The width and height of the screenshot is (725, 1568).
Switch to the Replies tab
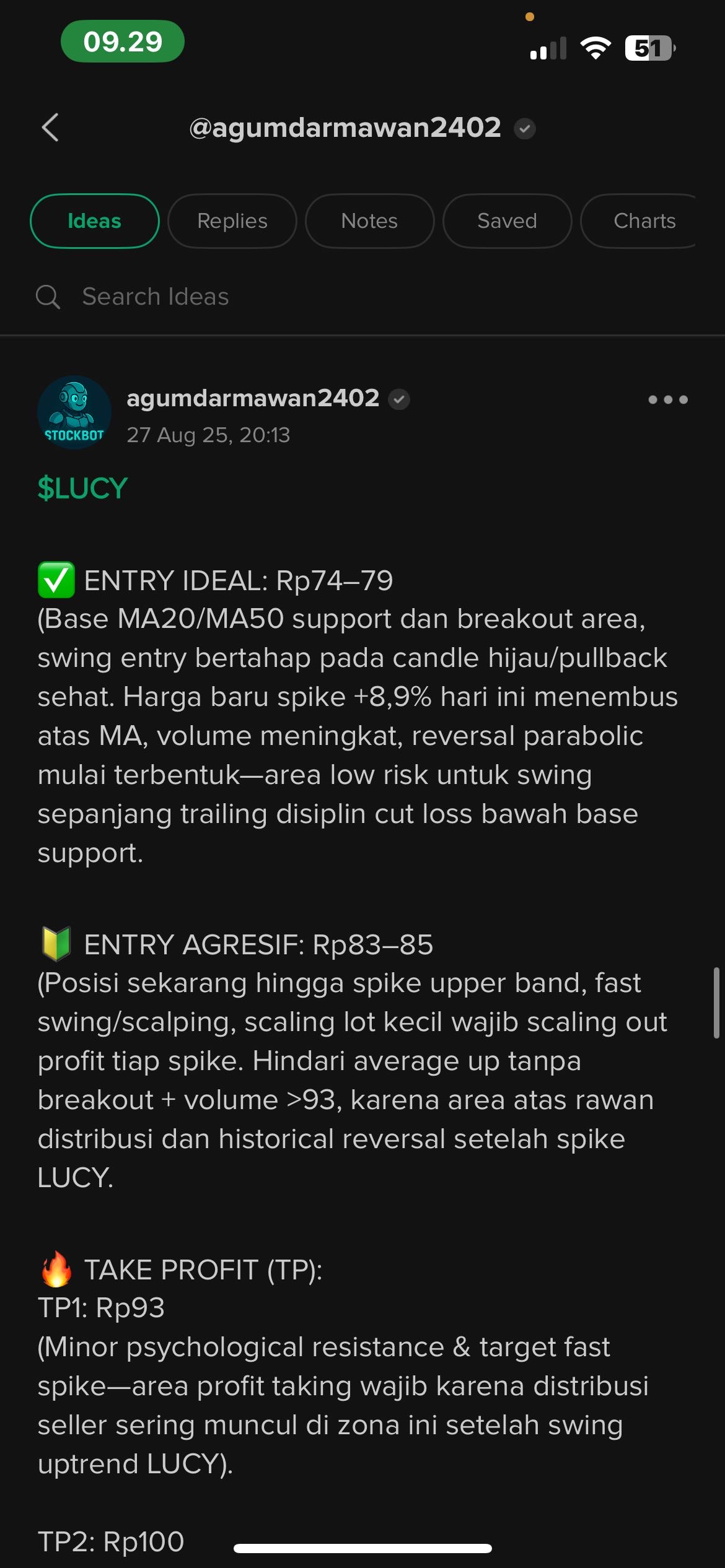pyautogui.click(x=232, y=221)
